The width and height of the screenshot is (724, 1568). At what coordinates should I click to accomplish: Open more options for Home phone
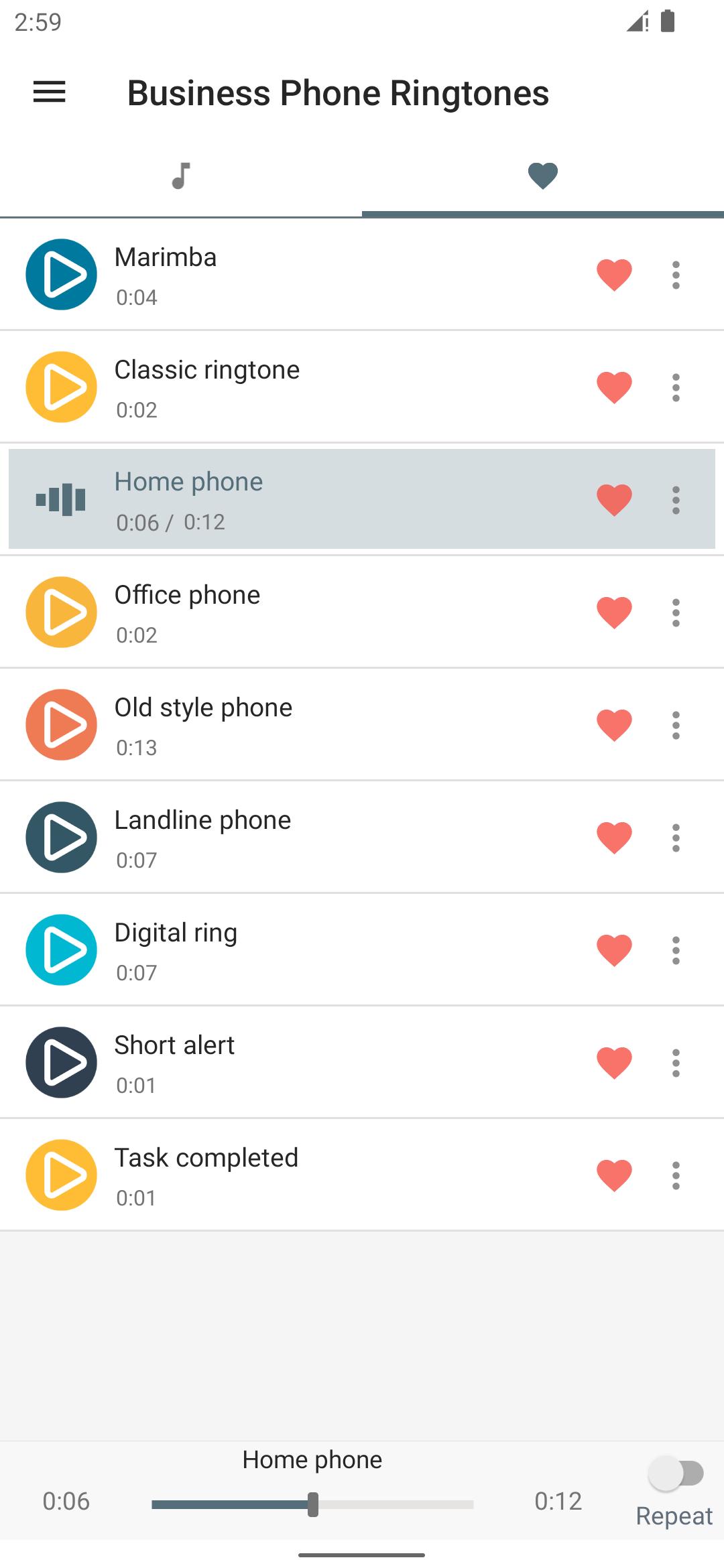pyautogui.click(x=676, y=500)
